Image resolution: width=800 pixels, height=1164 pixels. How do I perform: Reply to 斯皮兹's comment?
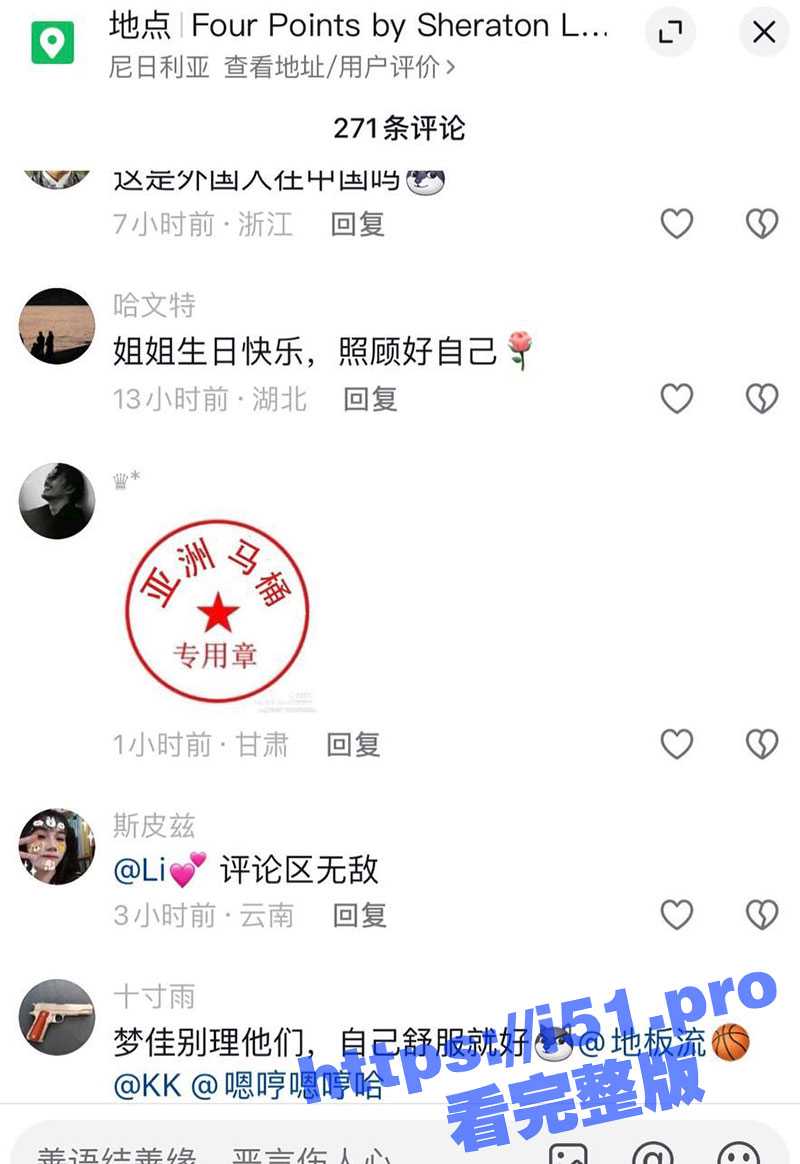[359, 915]
